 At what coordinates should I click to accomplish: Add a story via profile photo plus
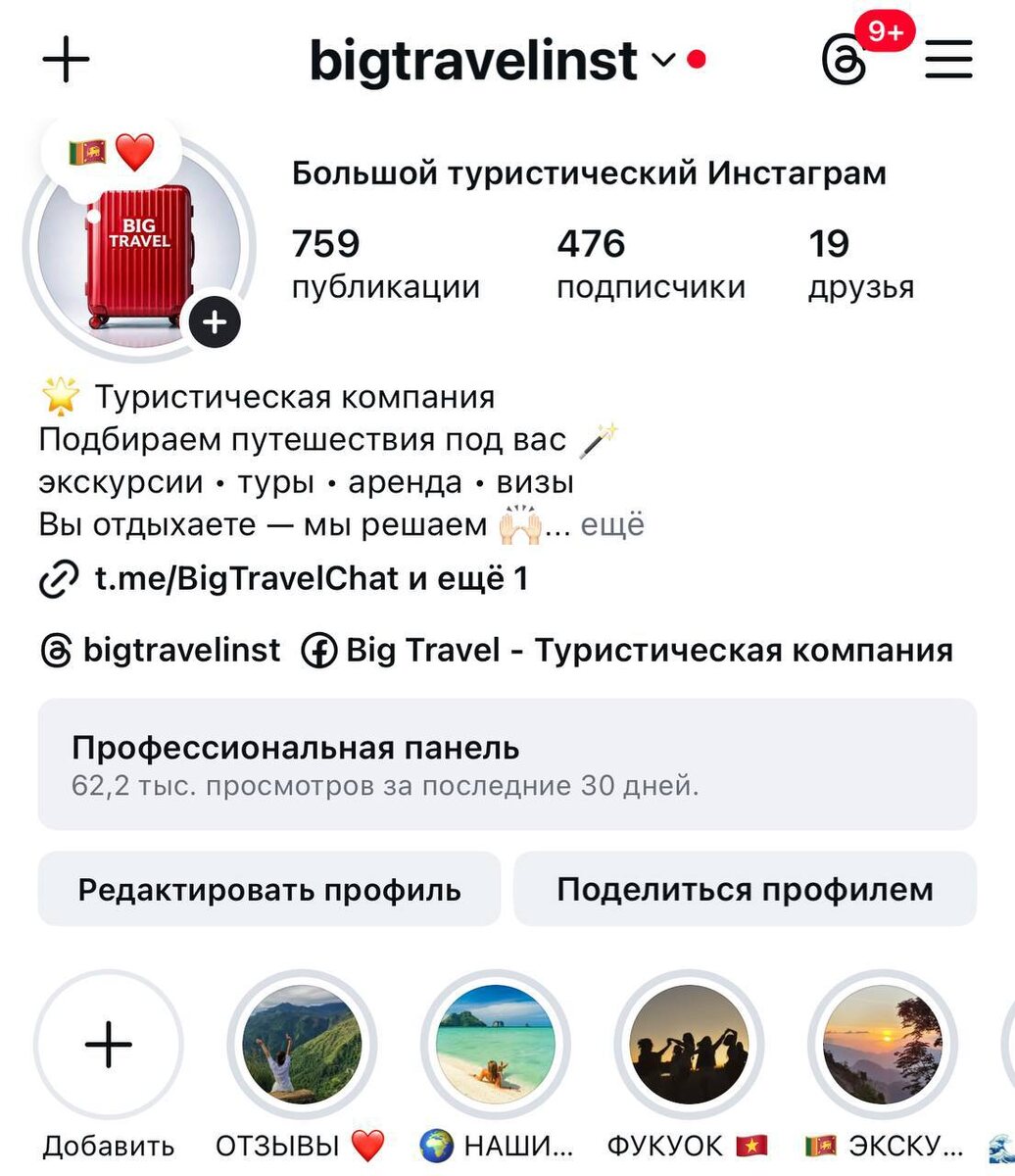pos(215,323)
